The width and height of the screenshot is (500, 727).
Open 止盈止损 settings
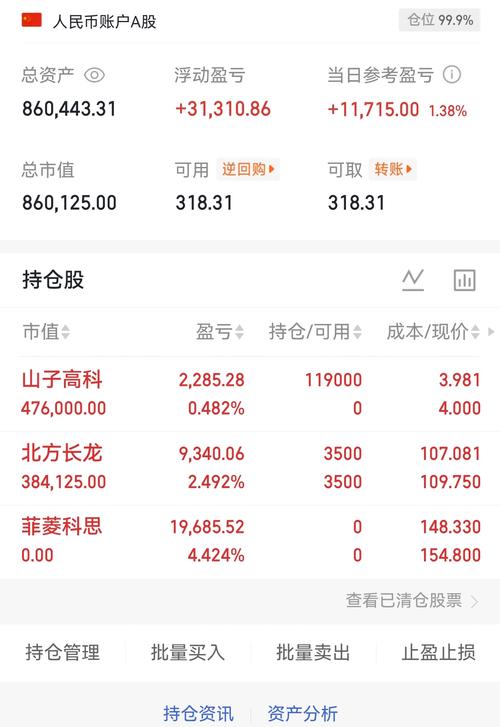click(438, 652)
